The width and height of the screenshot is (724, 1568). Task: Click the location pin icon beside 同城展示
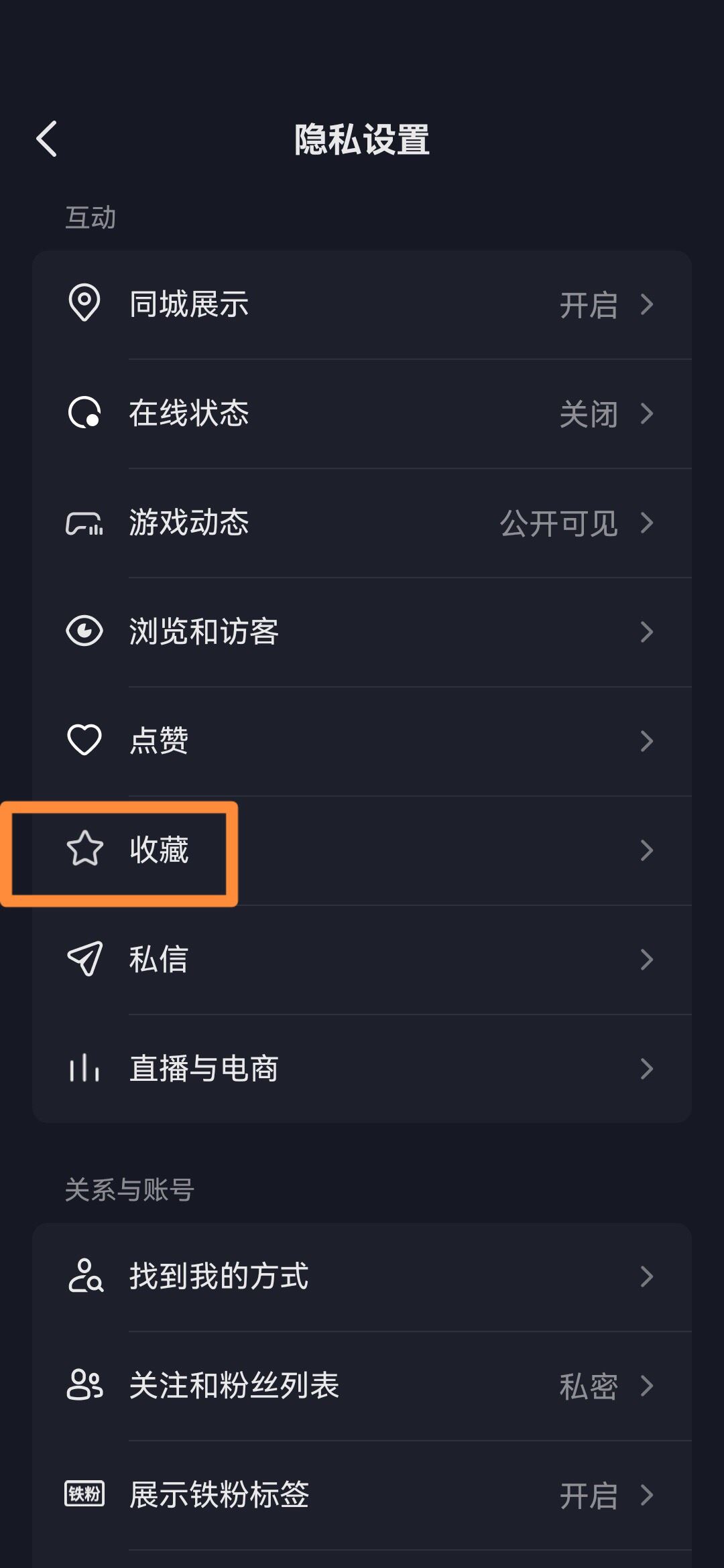tap(84, 306)
